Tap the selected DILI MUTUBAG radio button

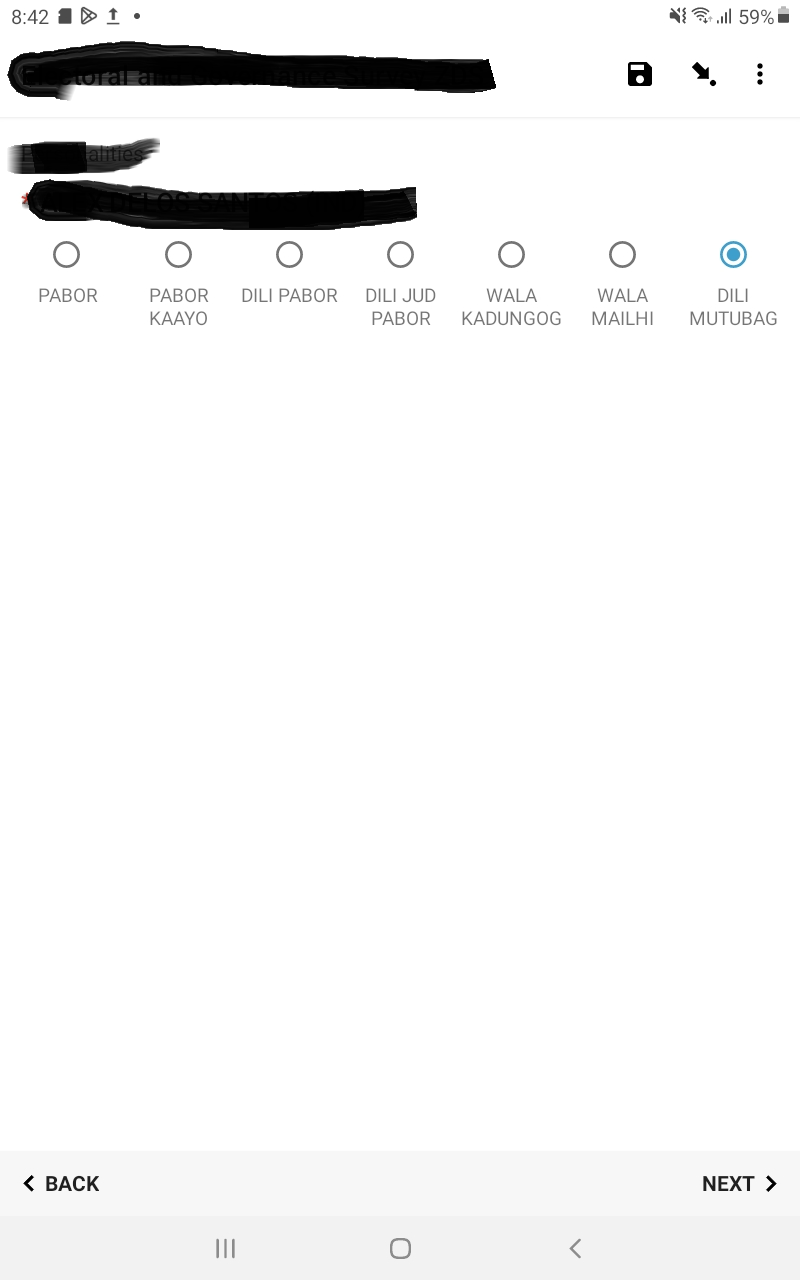[x=733, y=255]
